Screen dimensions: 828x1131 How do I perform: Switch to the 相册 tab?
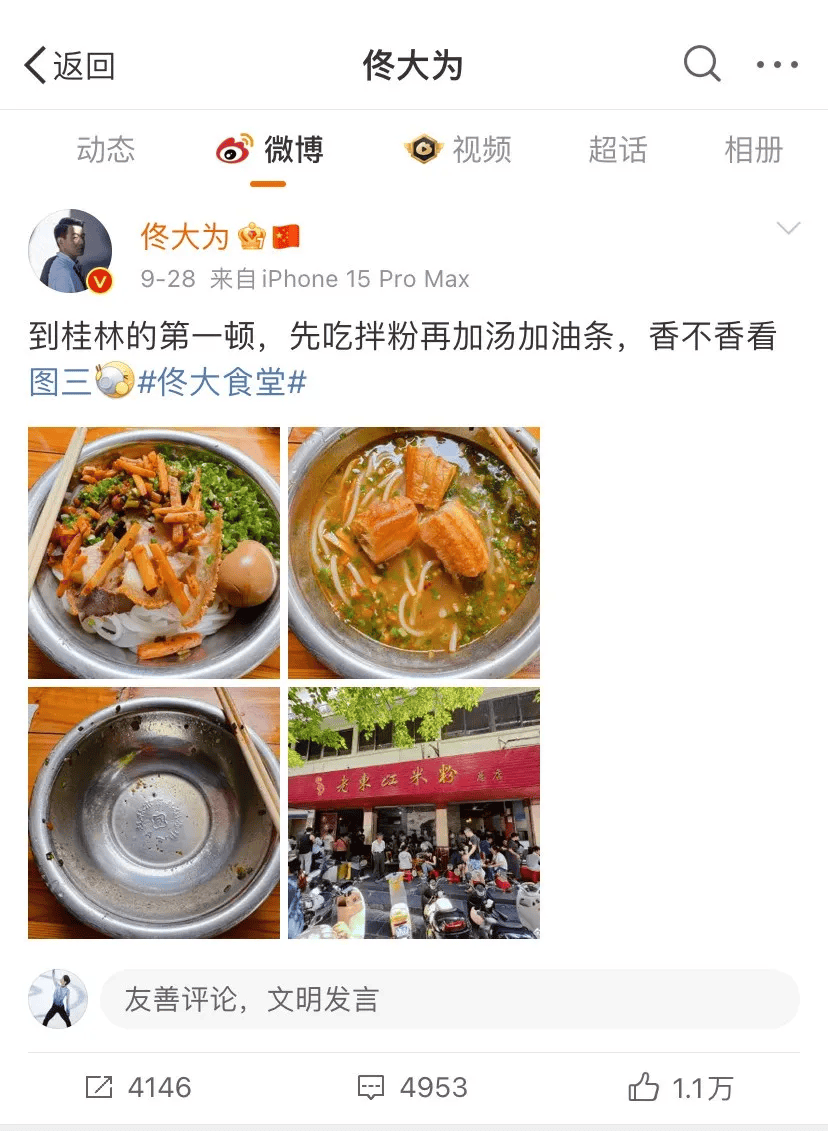point(753,150)
